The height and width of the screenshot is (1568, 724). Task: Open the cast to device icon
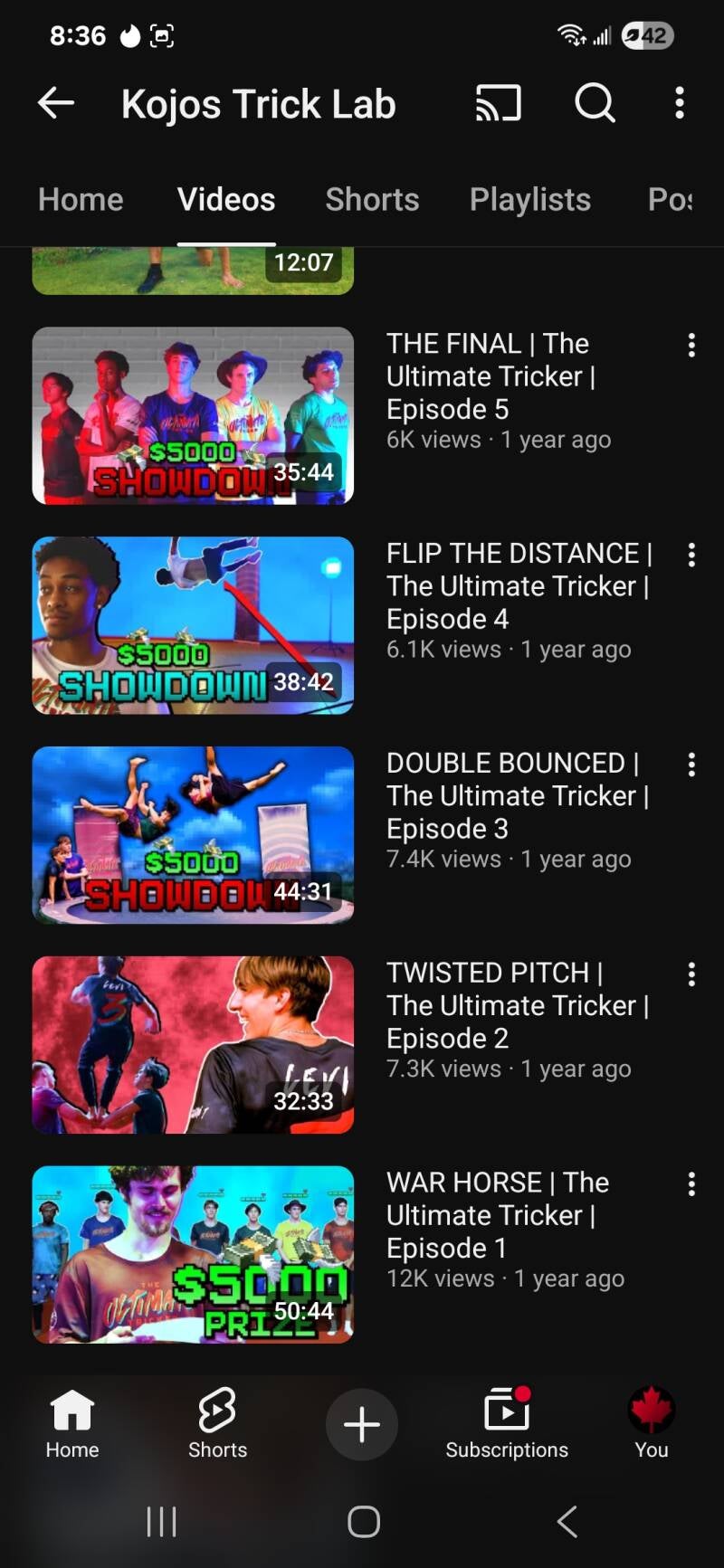(x=499, y=103)
